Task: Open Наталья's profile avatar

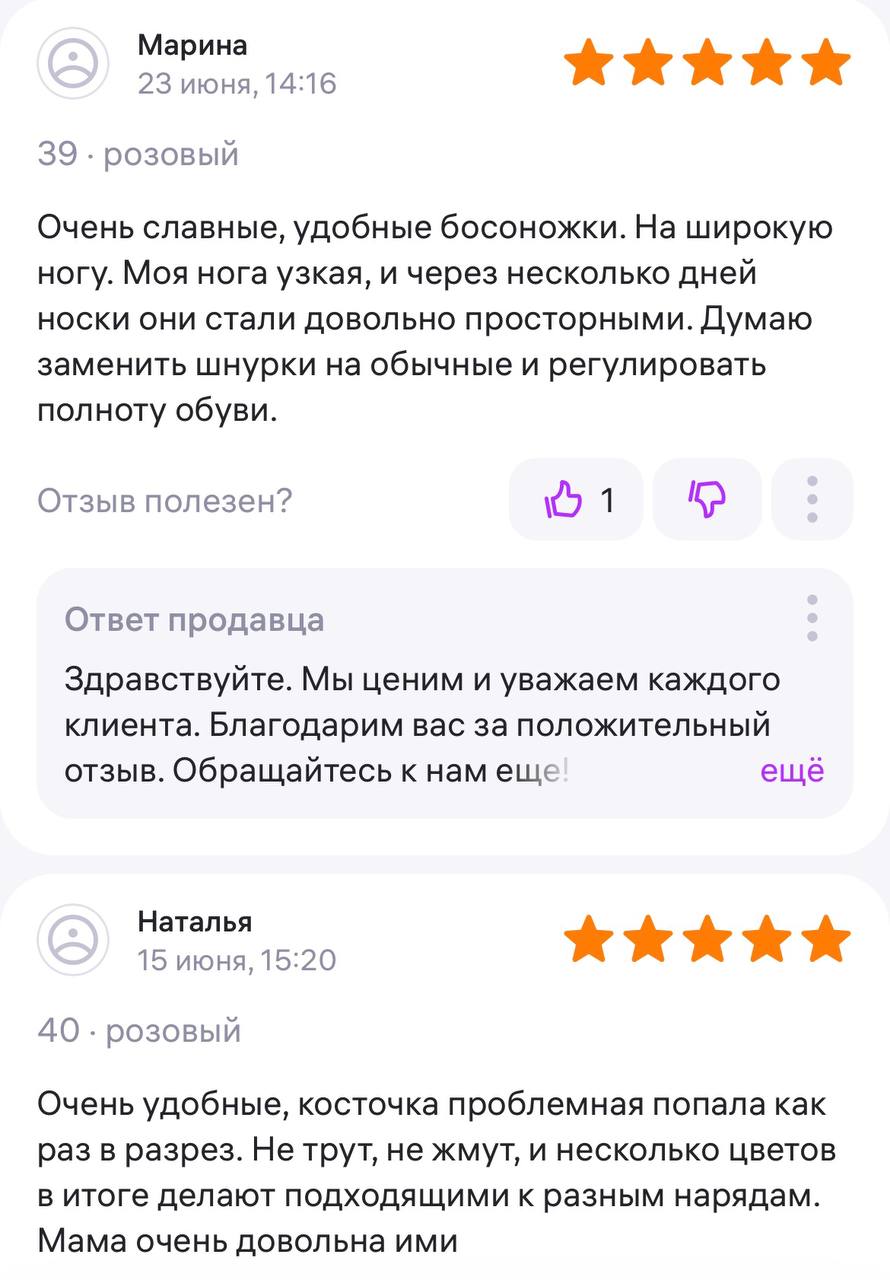Action: point(73,939)
